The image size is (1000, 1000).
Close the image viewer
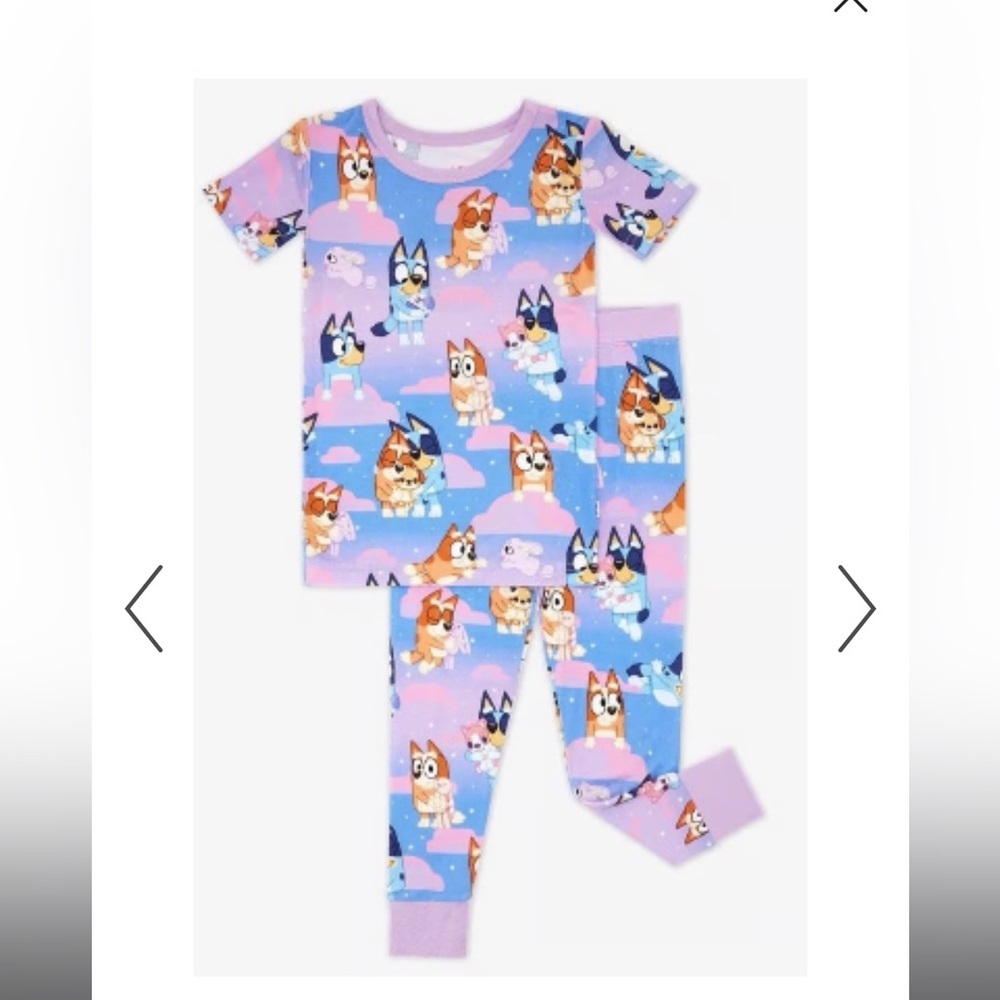[851, 3]
